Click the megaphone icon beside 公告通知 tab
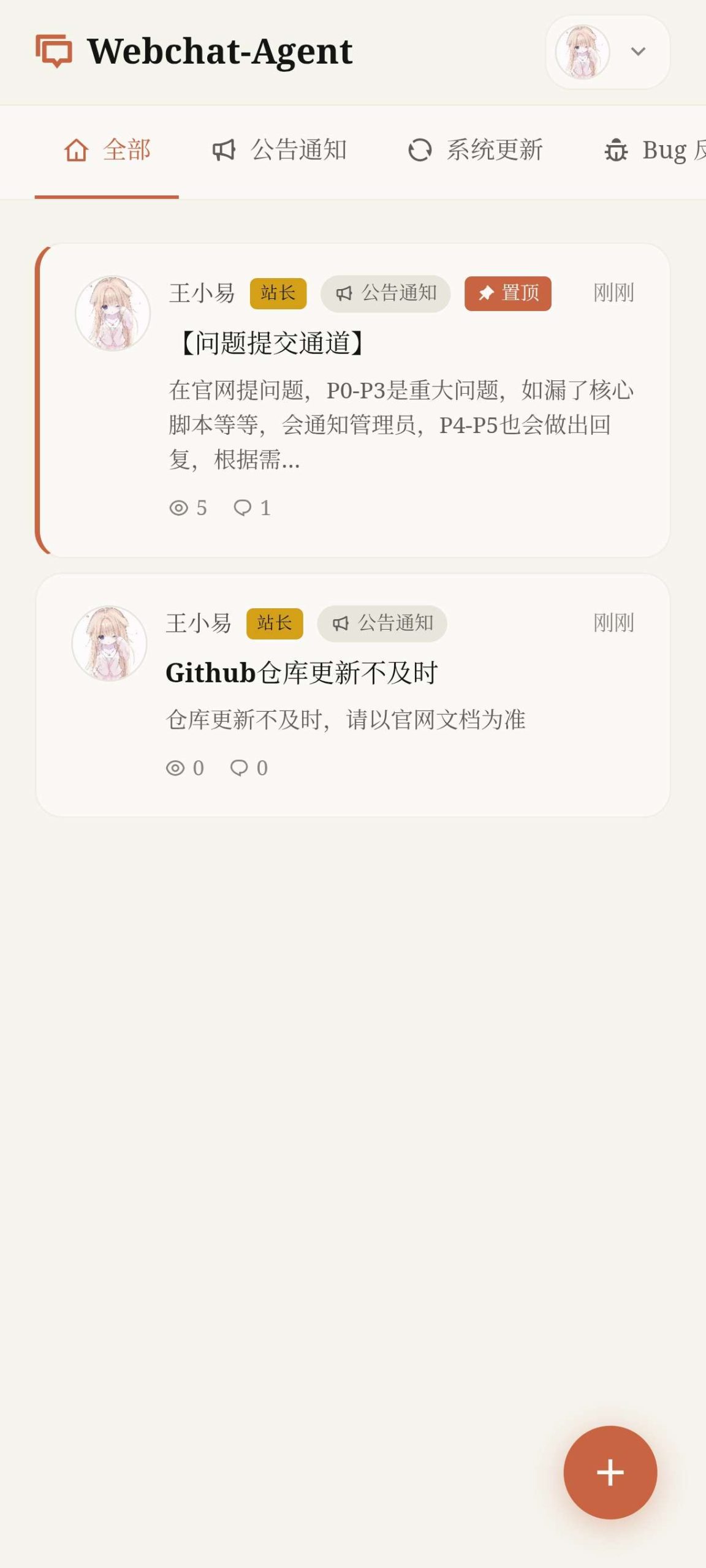The width and height of the screenshot is (706, 1568). point(224,150)
